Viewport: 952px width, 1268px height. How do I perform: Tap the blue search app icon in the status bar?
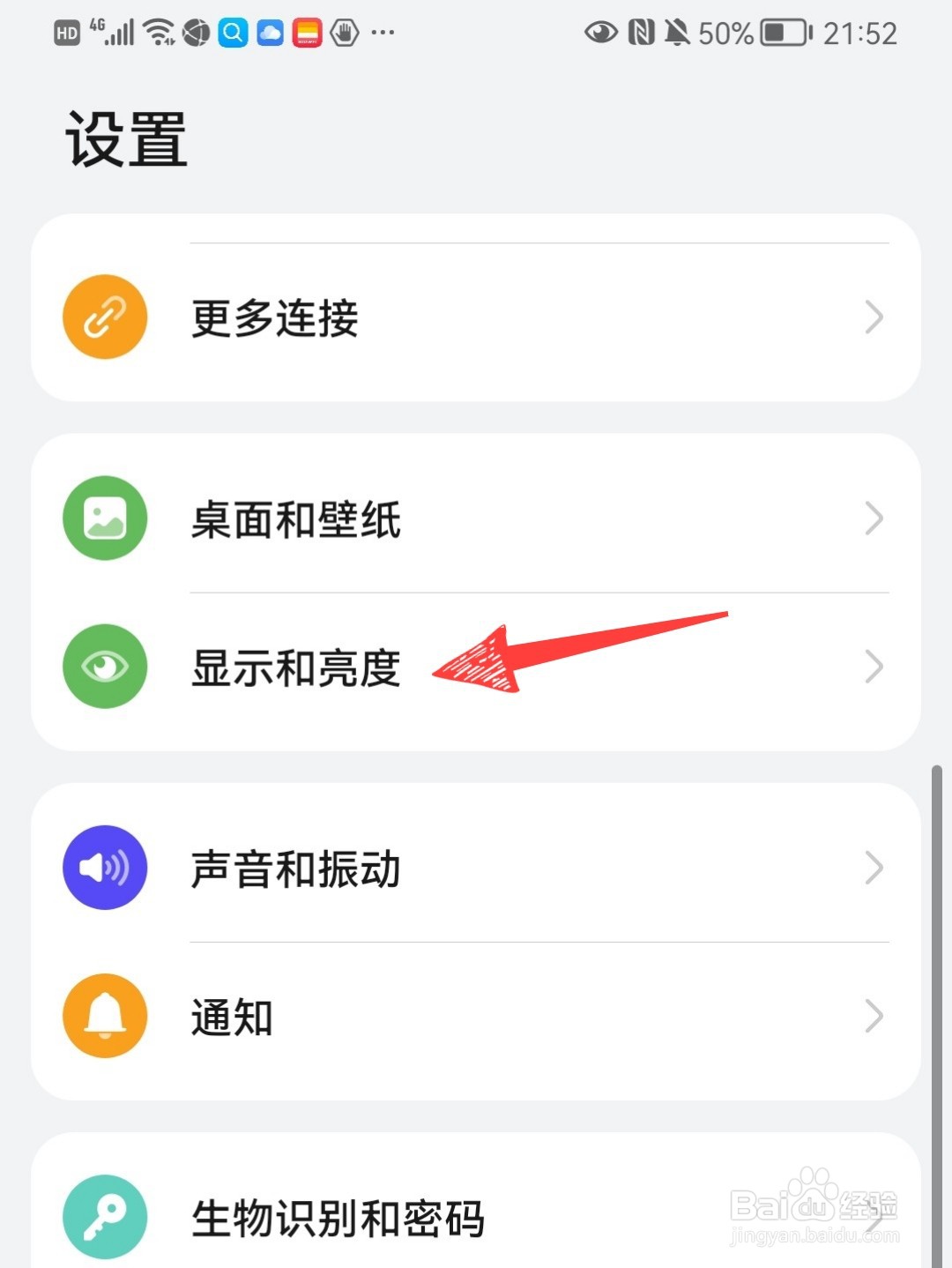coord(232,33)
